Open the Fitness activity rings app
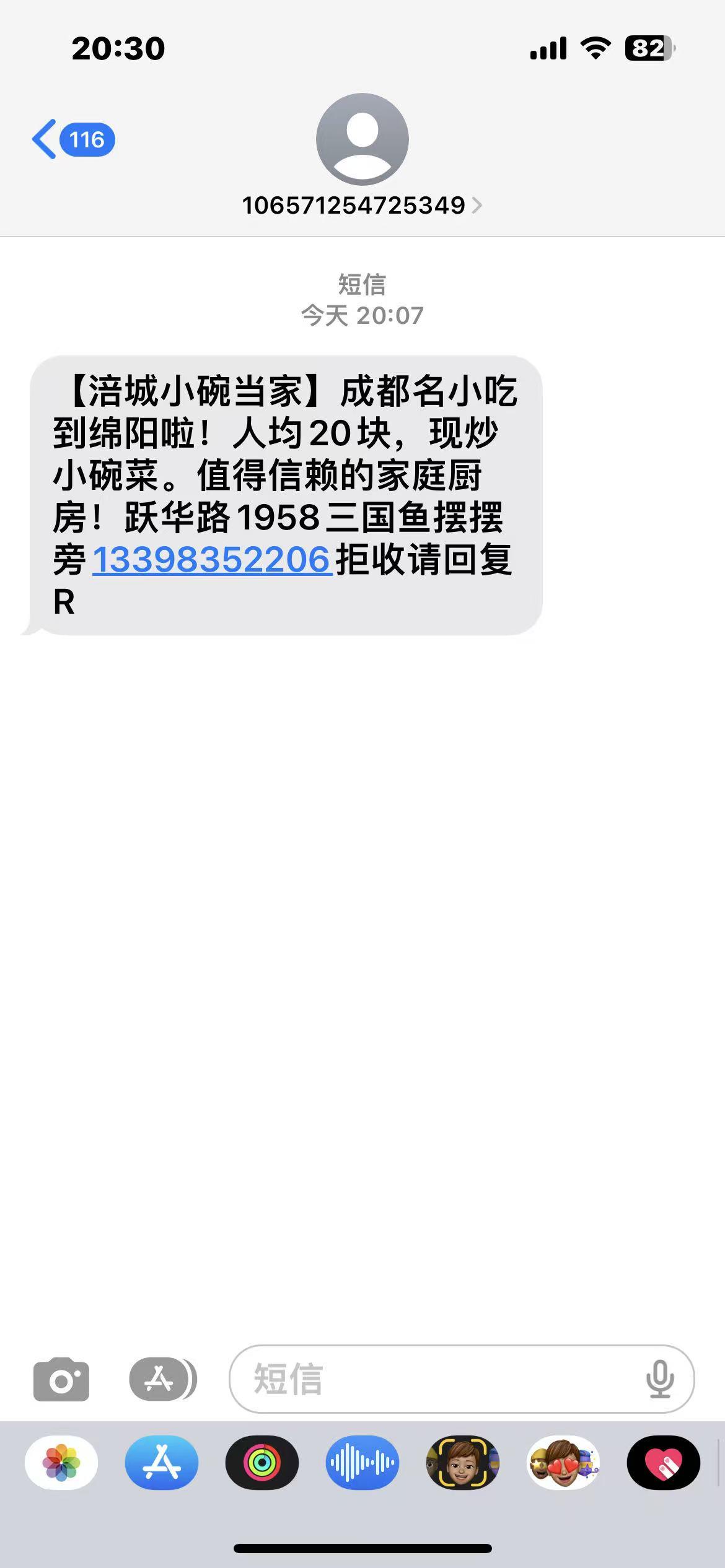The height and width of the screenshot is (1568, 725). (262, 1463)
